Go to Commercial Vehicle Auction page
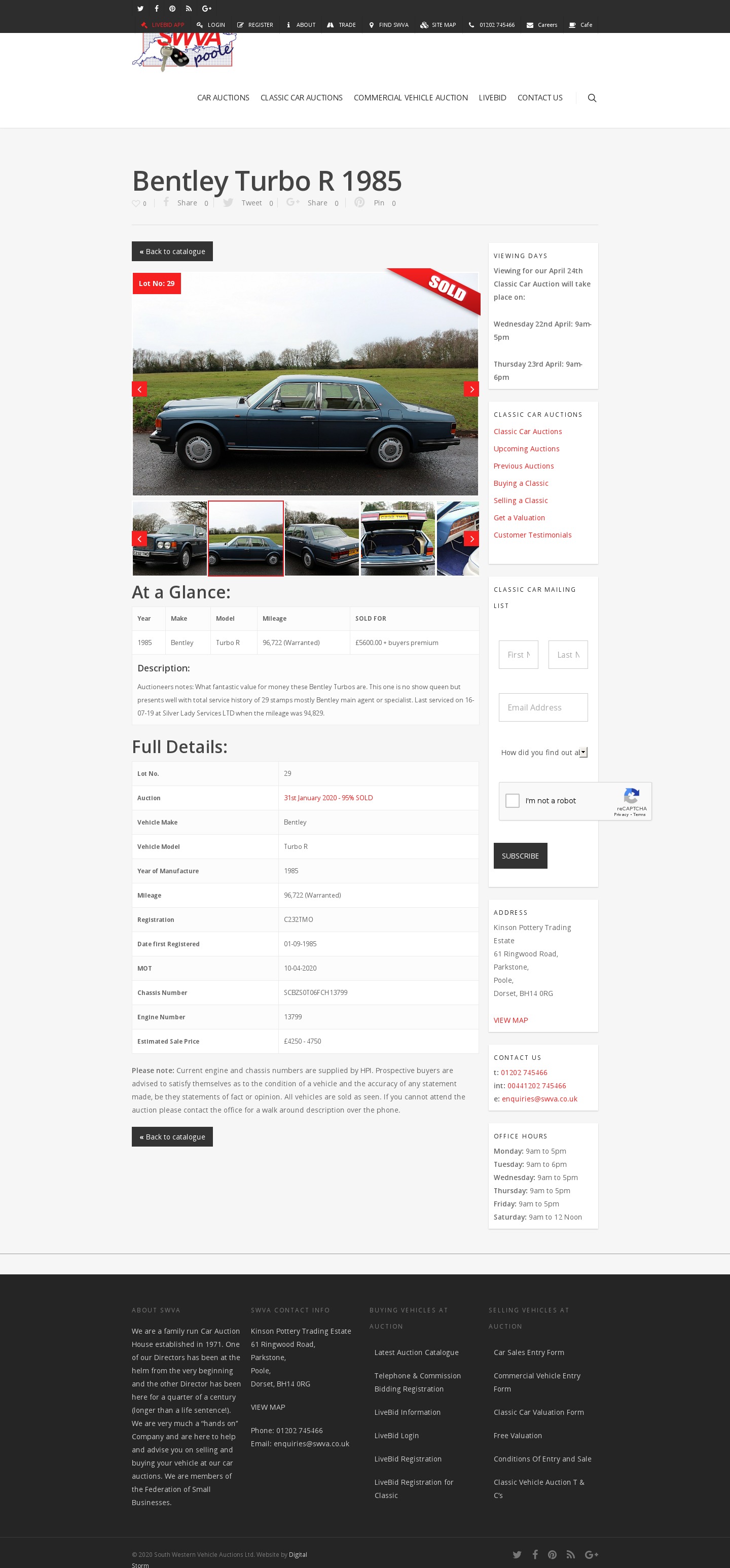730x1568 pixels. click(x=410, y=97)
